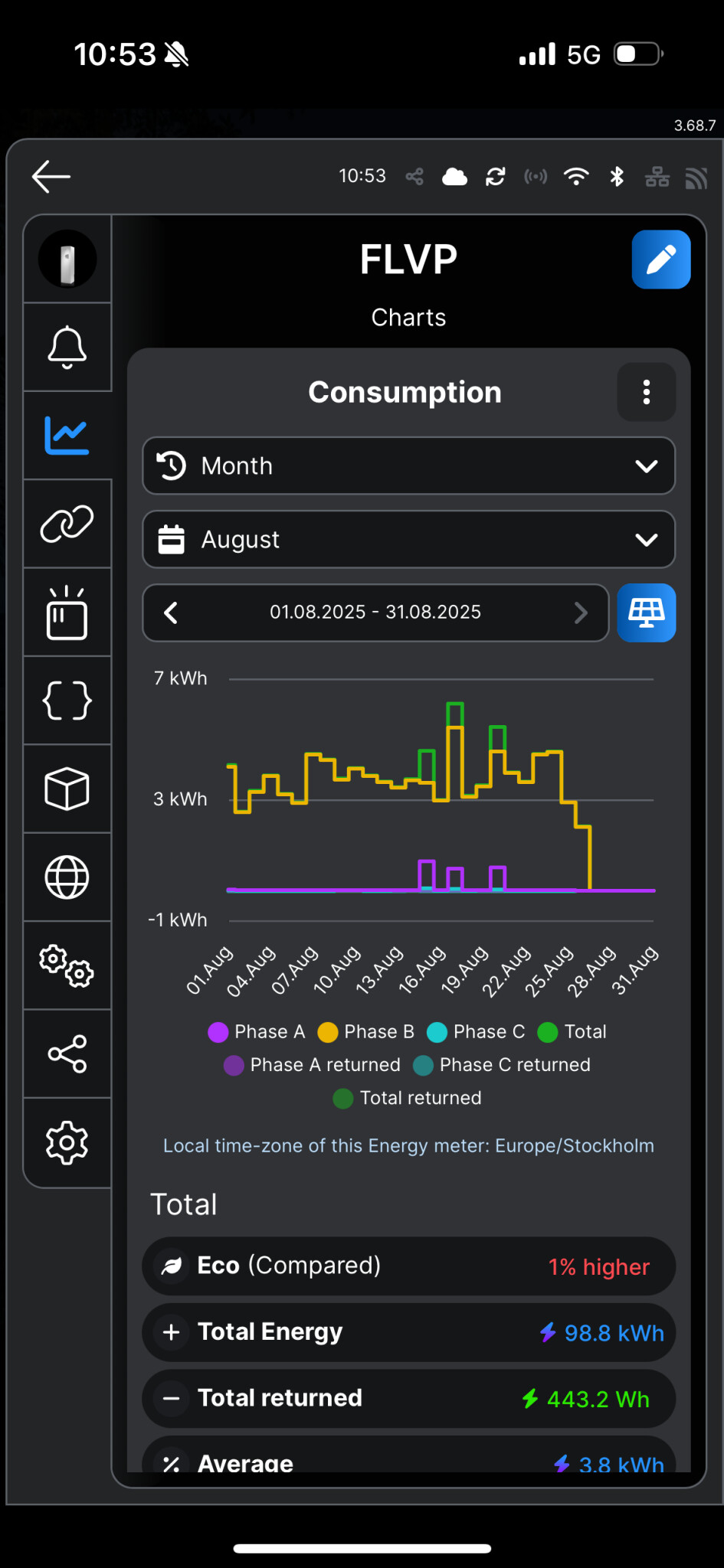
Task: Hide the Total returned chart series
Action: pos(408,1098)
